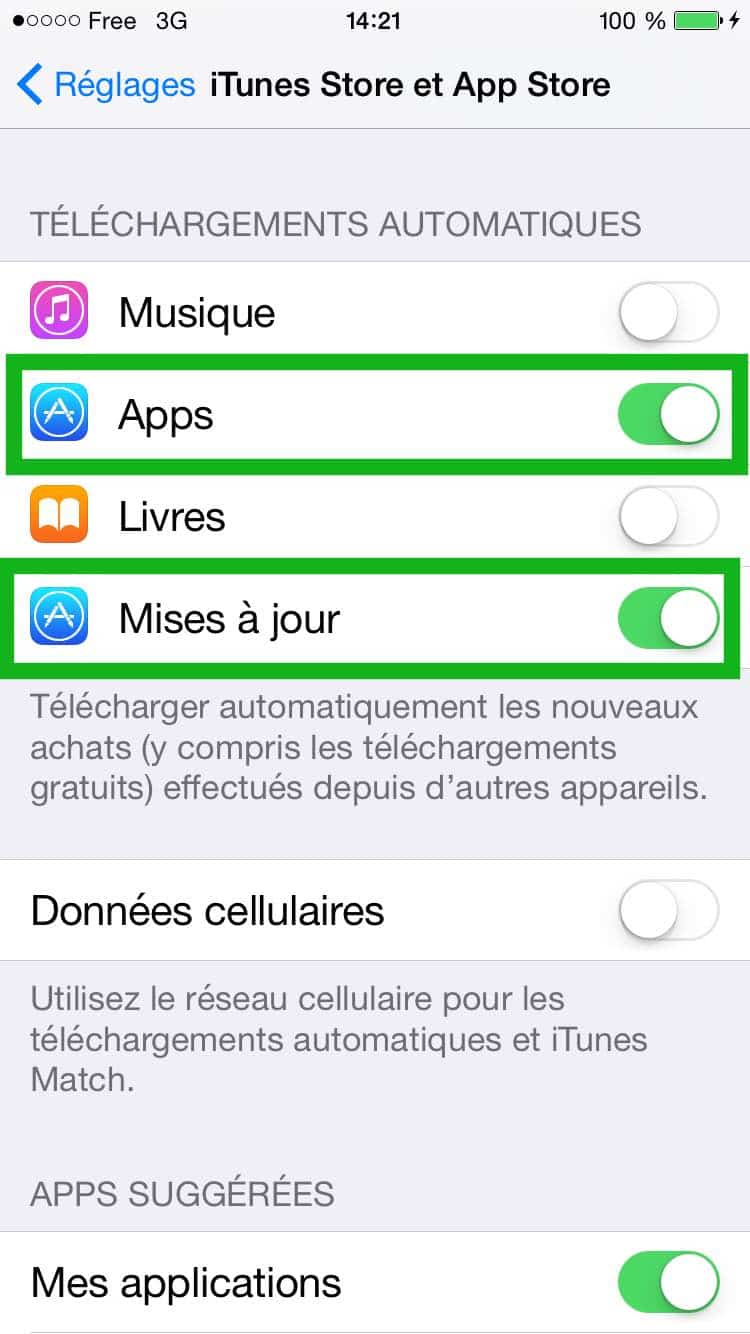
Task: Enable automatic downloads for Musique
Action: coord(668,313)
